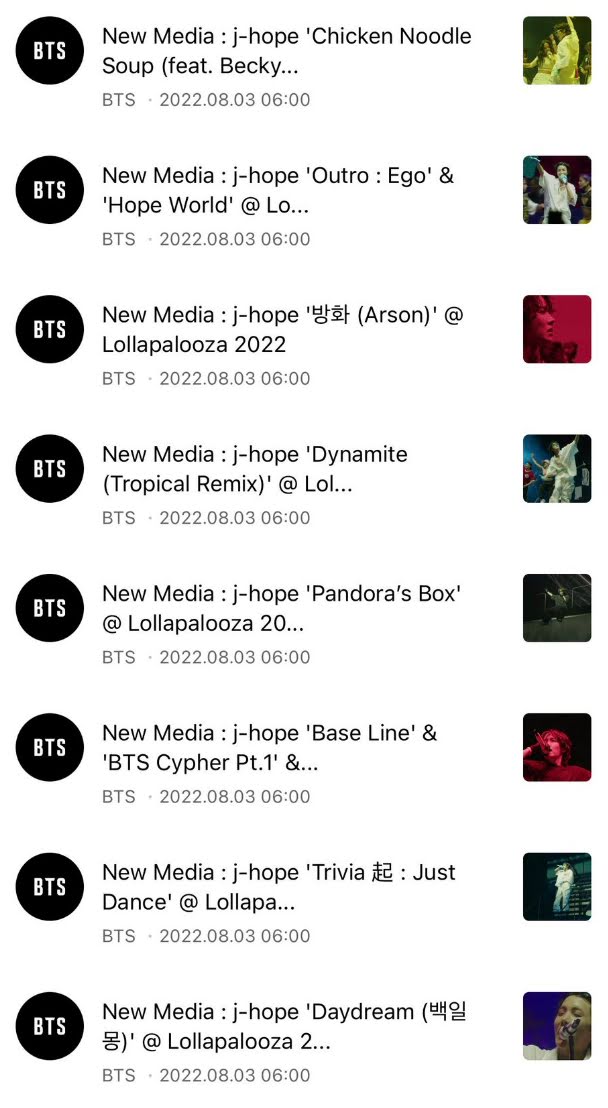Open the 'Outro : Ego' & 'Hope World' notification
Screen dimensions: 608x1108
point(286,191)
